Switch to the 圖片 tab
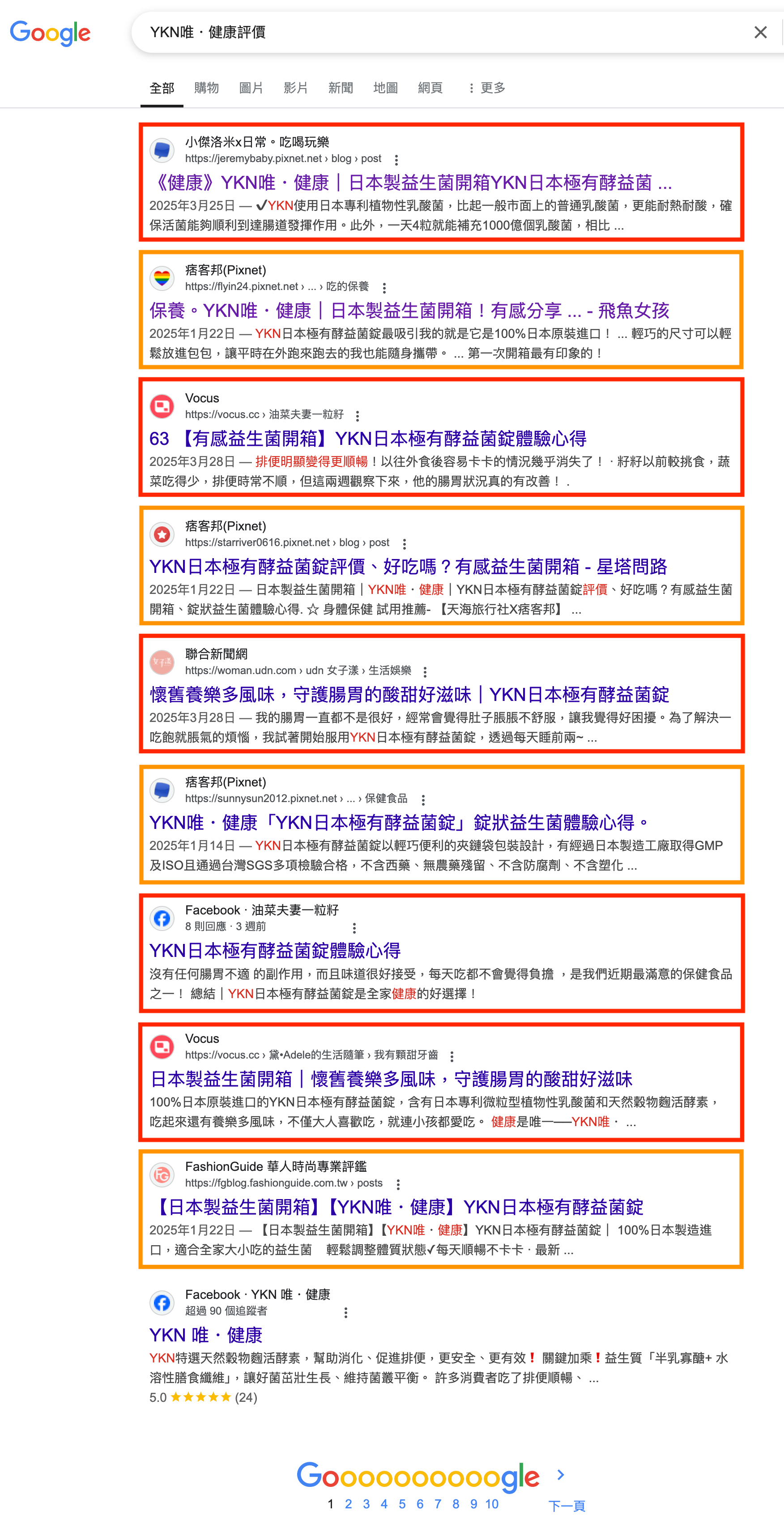The image size is (784, 1537). [x=251, y=88]
